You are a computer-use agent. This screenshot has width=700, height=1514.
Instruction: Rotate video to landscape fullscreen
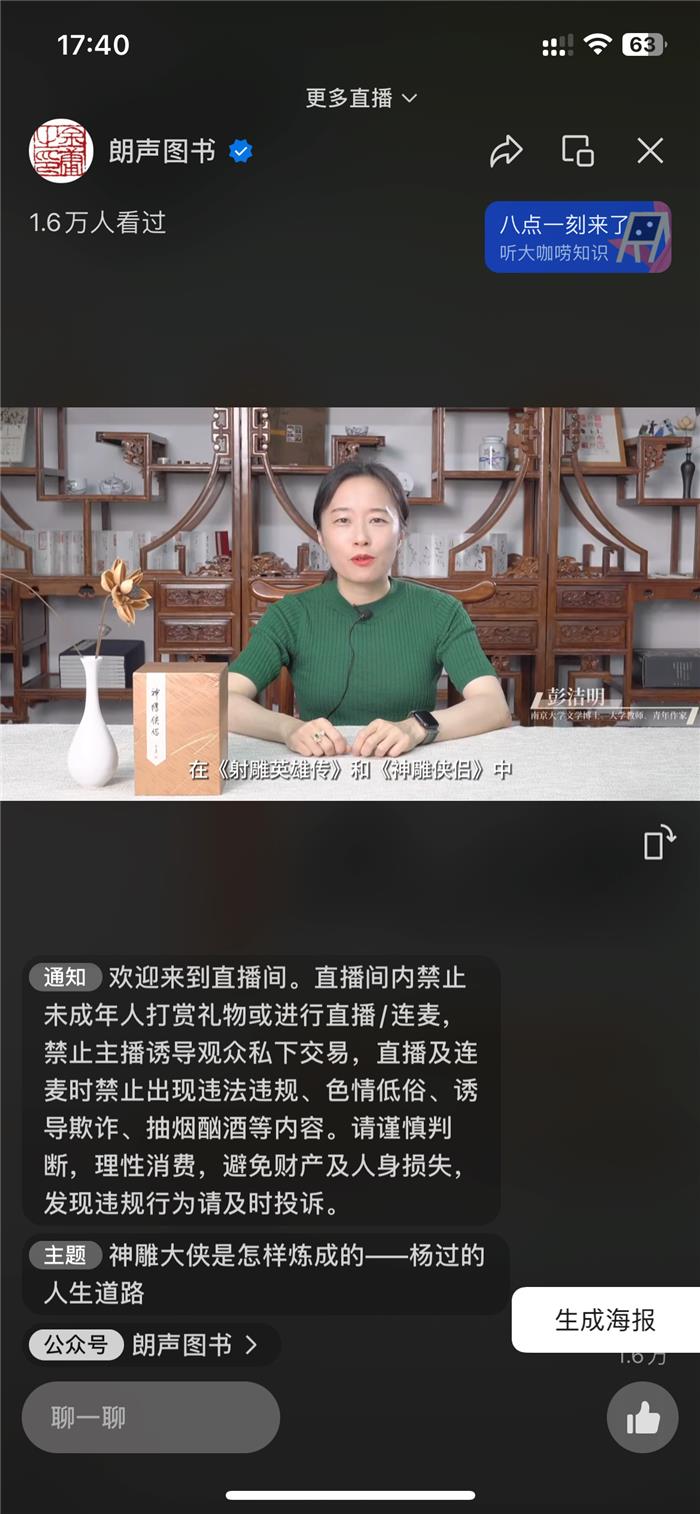point(659,843)
